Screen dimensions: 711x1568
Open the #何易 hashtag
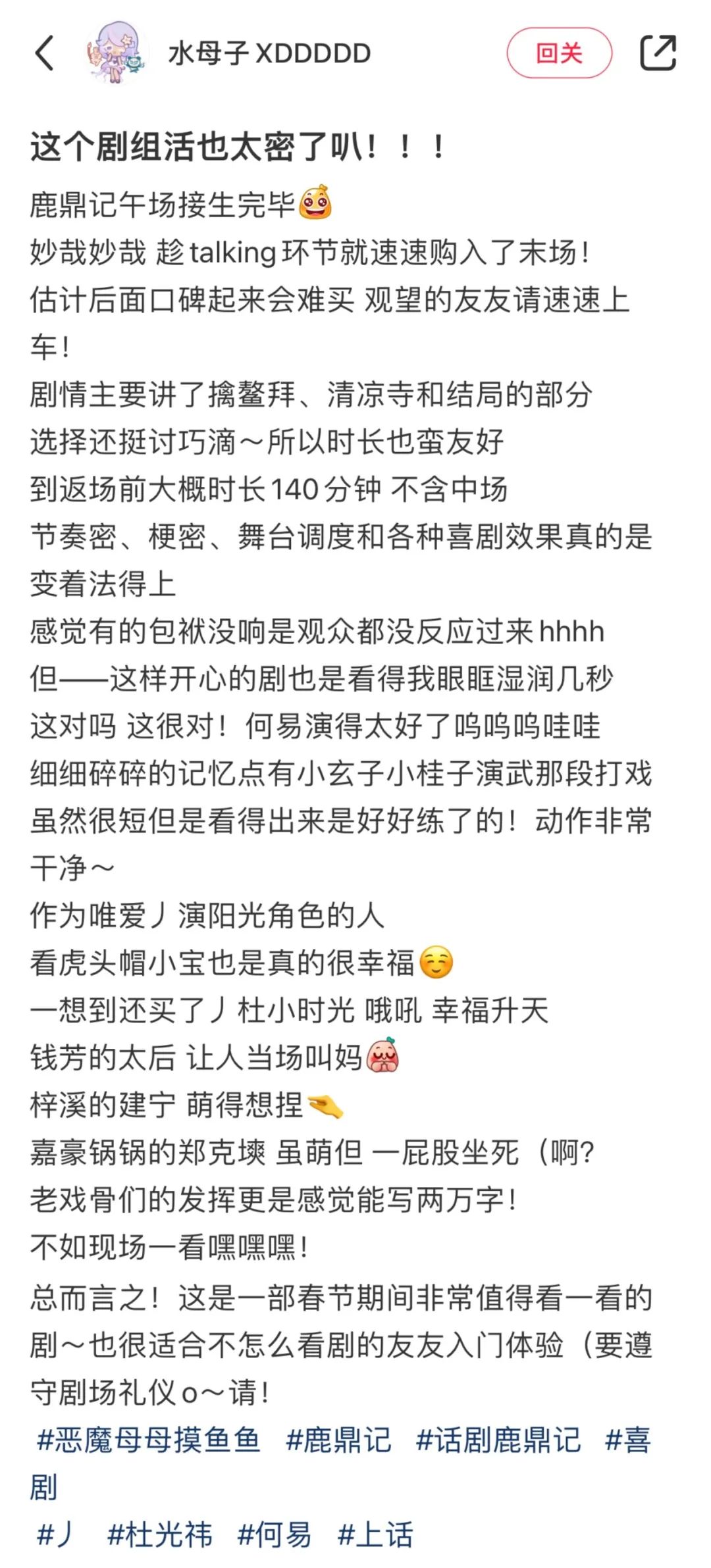point(275,1535)
